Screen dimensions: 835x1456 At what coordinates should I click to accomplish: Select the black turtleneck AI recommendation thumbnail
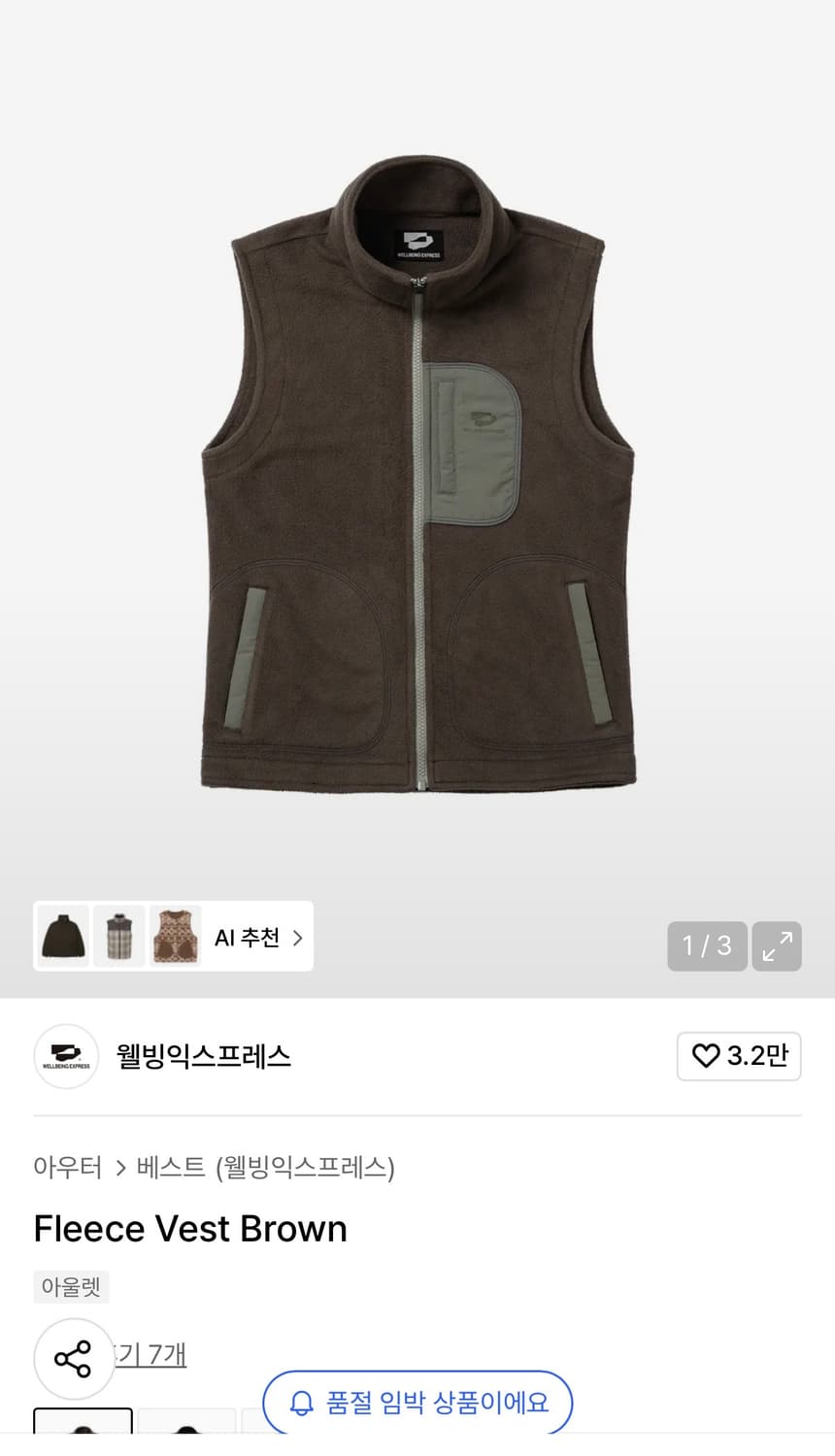pos(62,936)
